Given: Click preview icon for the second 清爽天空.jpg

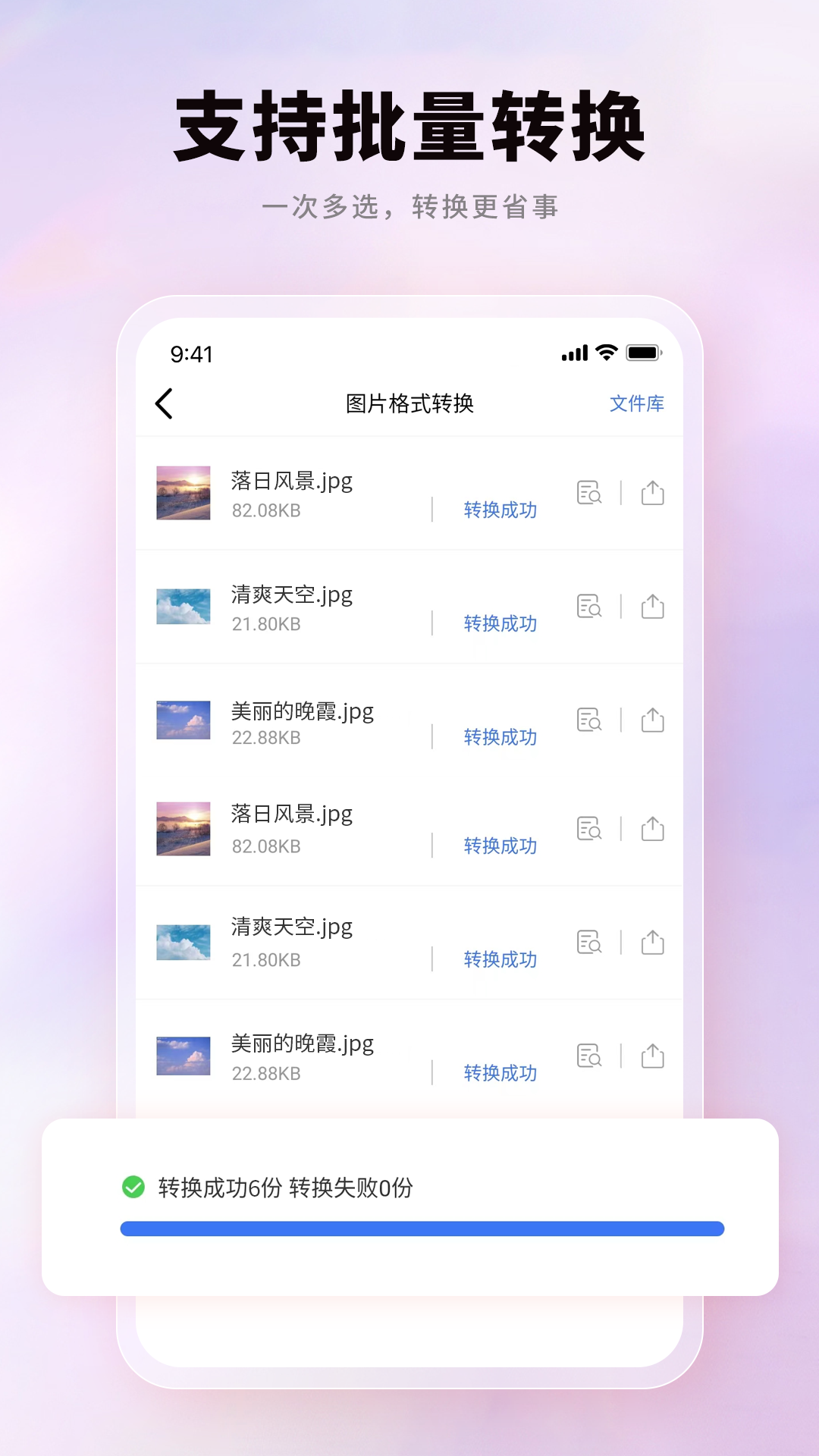Looking at the screenshot, I should click(591, 943).
